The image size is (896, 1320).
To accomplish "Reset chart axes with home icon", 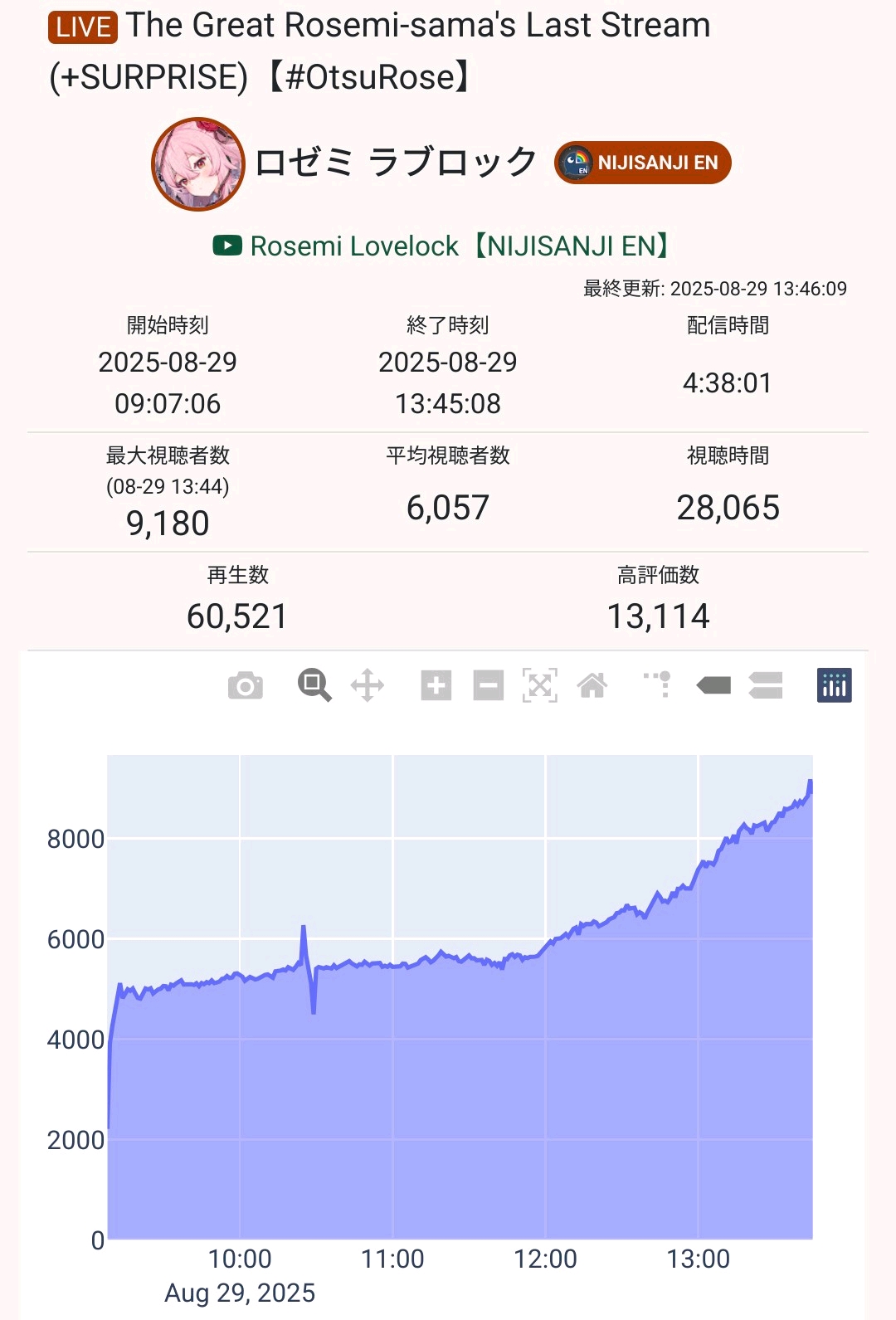I will click(x=592, y=686).
